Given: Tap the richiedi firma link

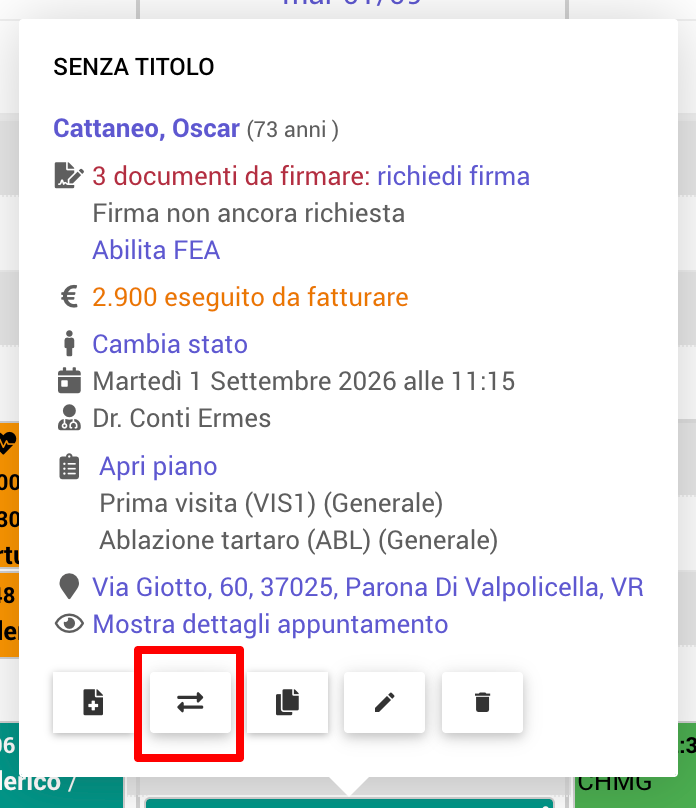Looking at the screenshot, I should [453, 176].
